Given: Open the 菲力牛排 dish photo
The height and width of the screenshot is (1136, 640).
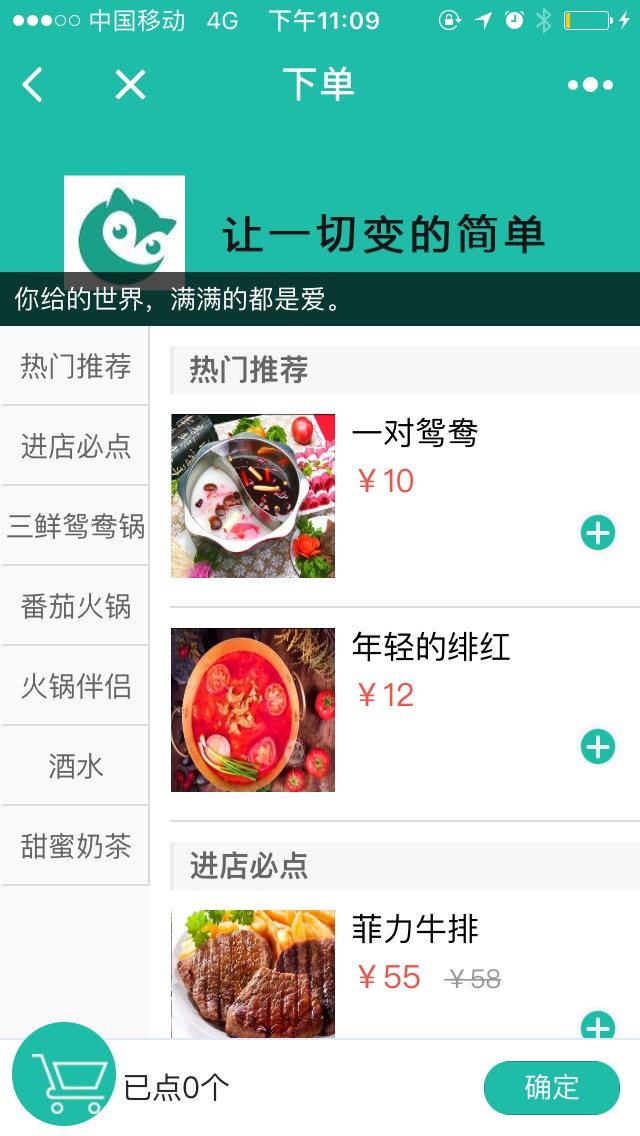Looking at the screenshot, I should 253,974.
